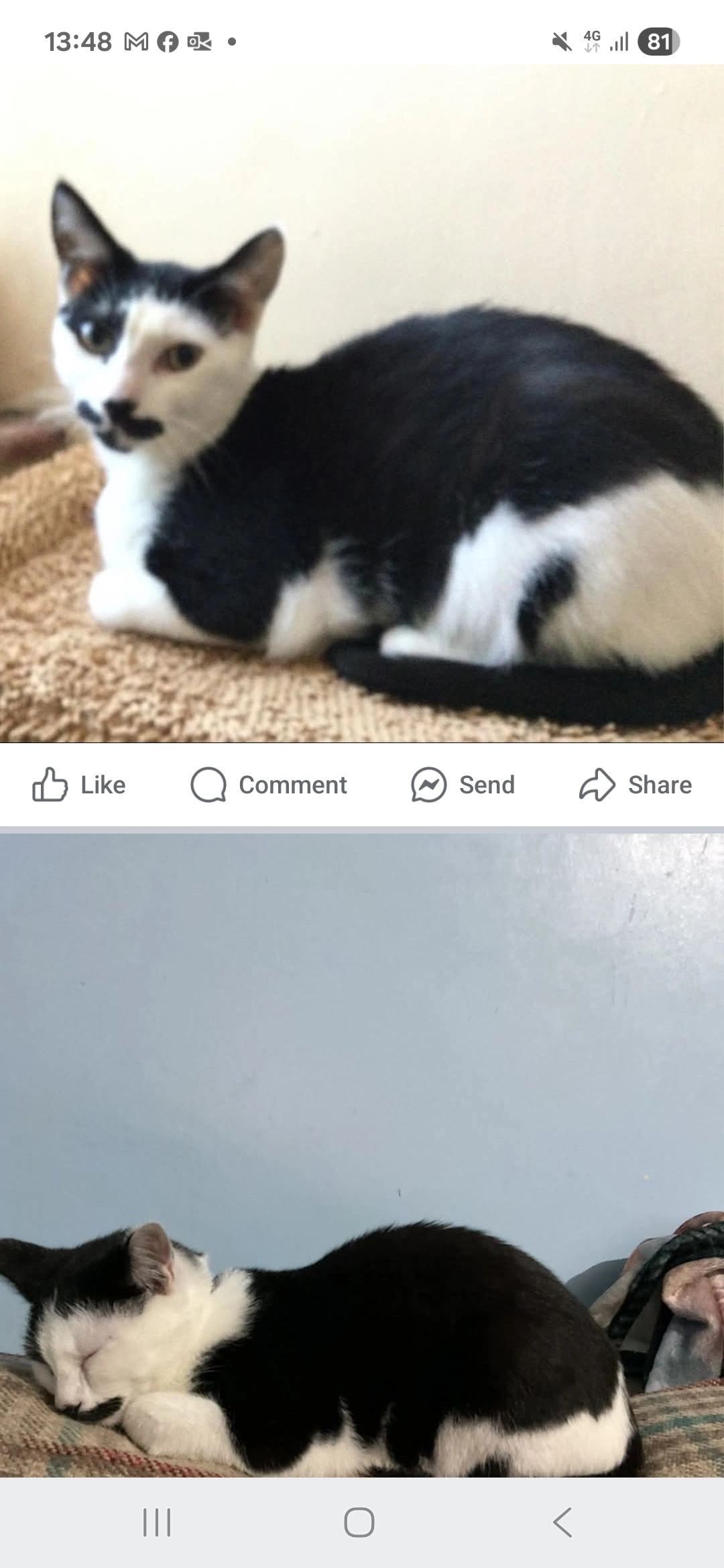Image resolution: width=724 pixels, height=1568 pixels.
Task: Like the cat photo post
Action: click(x=79, y=785)
